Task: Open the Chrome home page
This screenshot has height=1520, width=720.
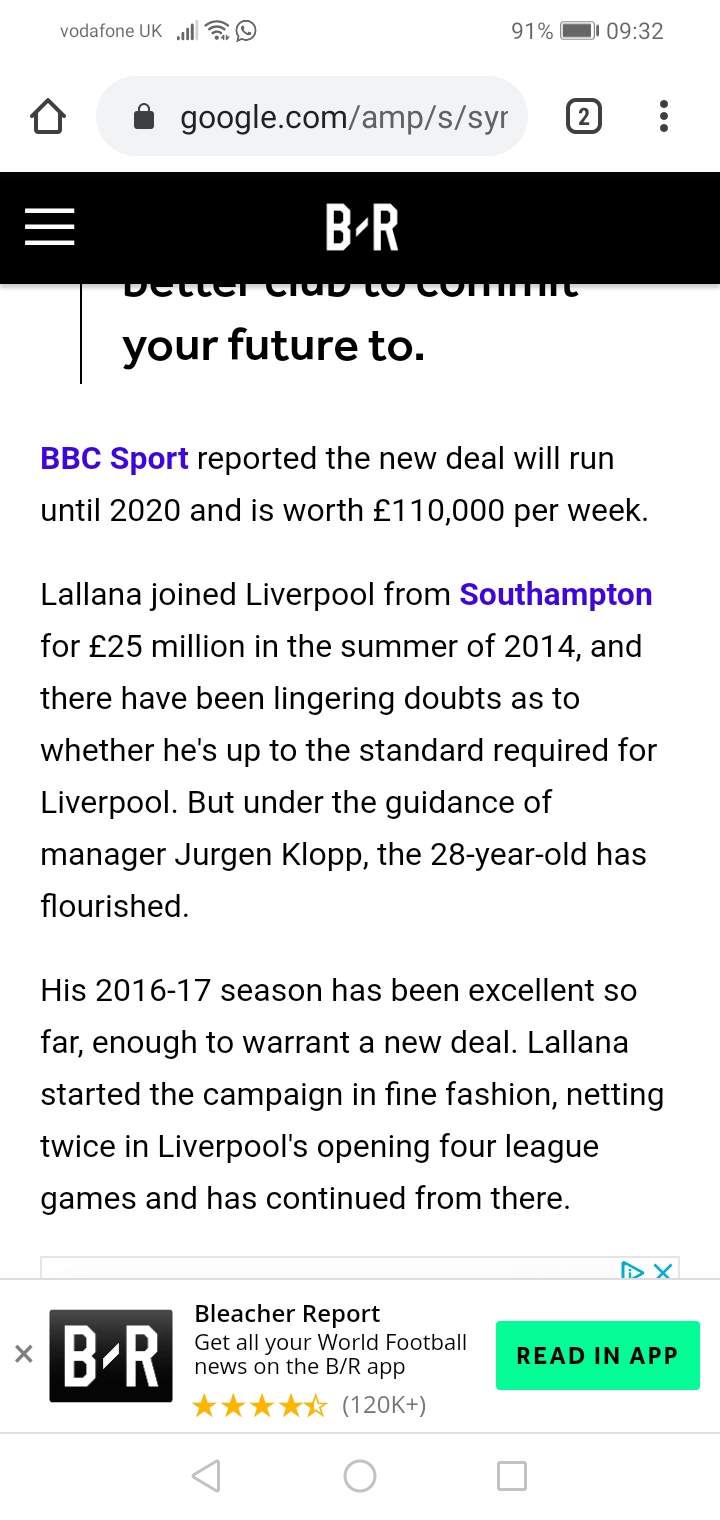Action: [48, 118]
